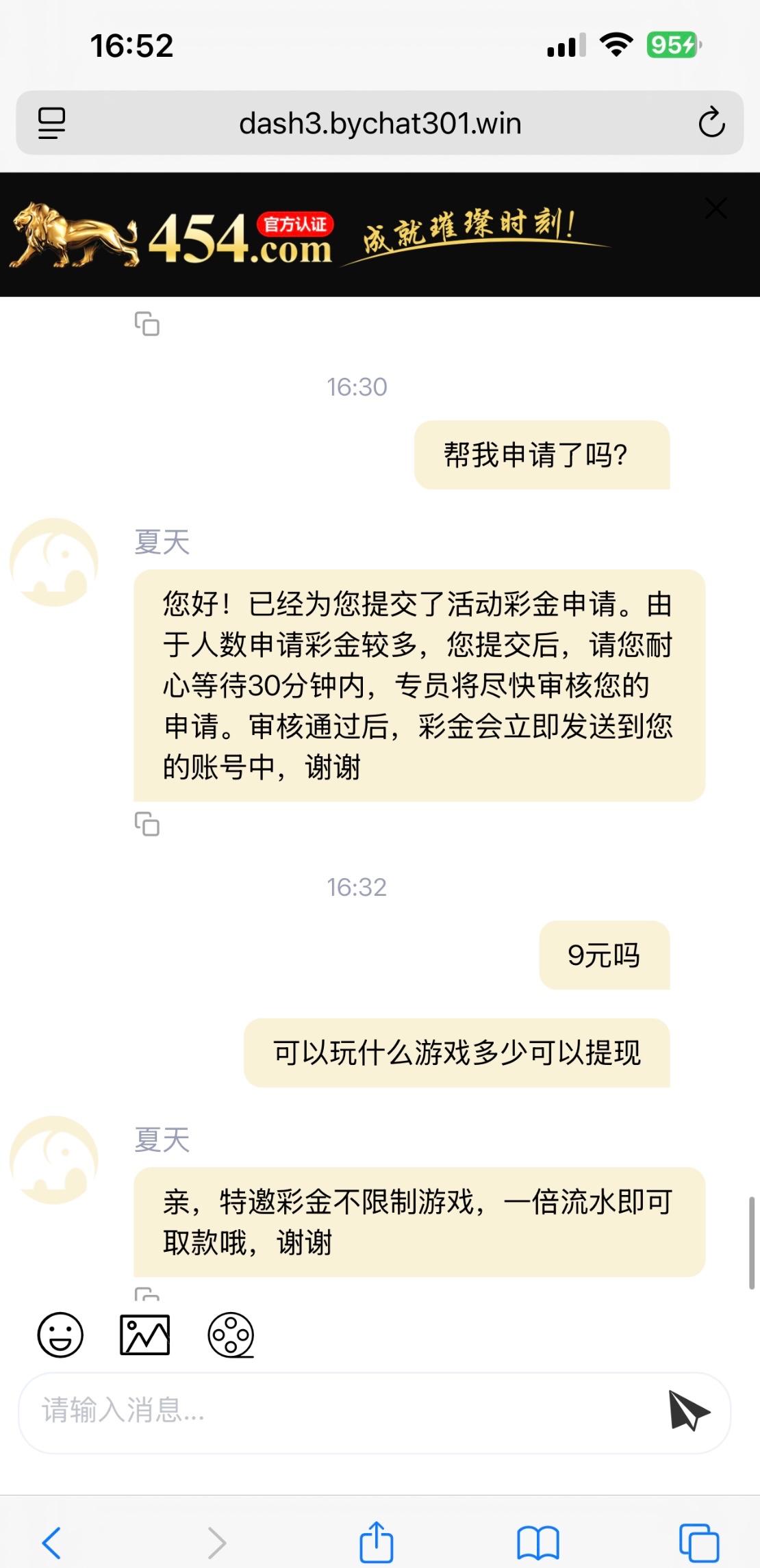Reload the page in Safari
Image resolution: width=760 pixels, height=1568 pixels.
click(711, 123)
